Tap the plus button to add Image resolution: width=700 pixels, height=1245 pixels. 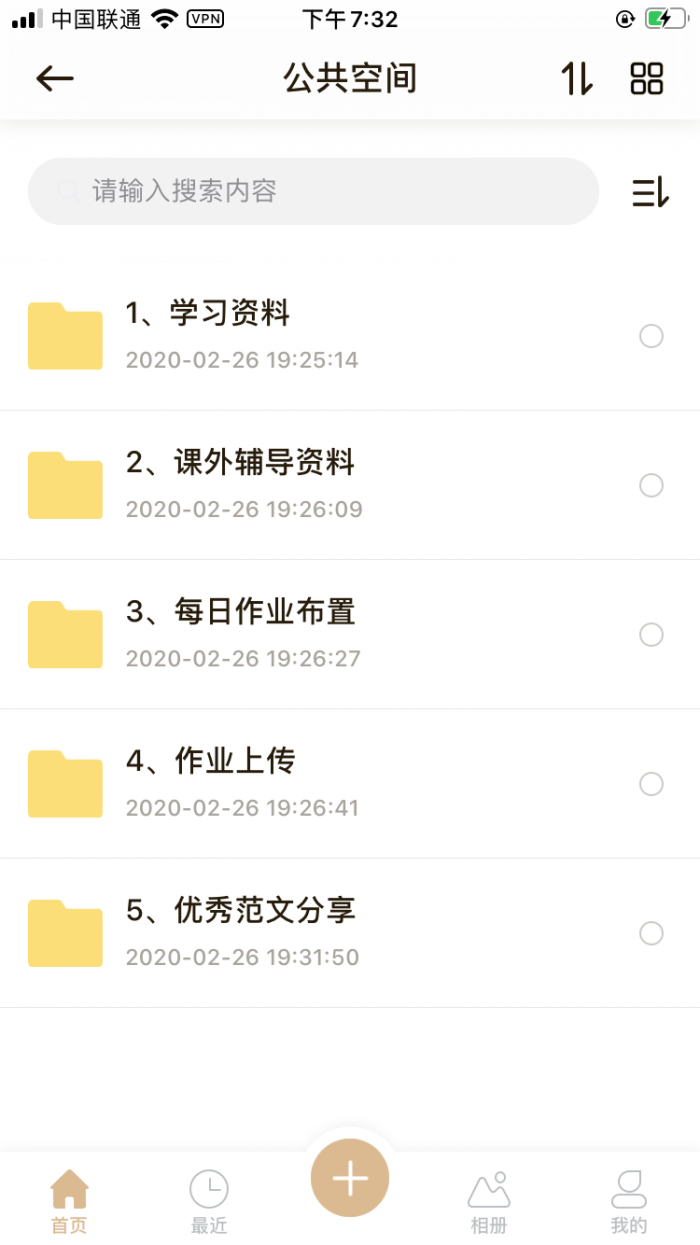coord(350,1180)
